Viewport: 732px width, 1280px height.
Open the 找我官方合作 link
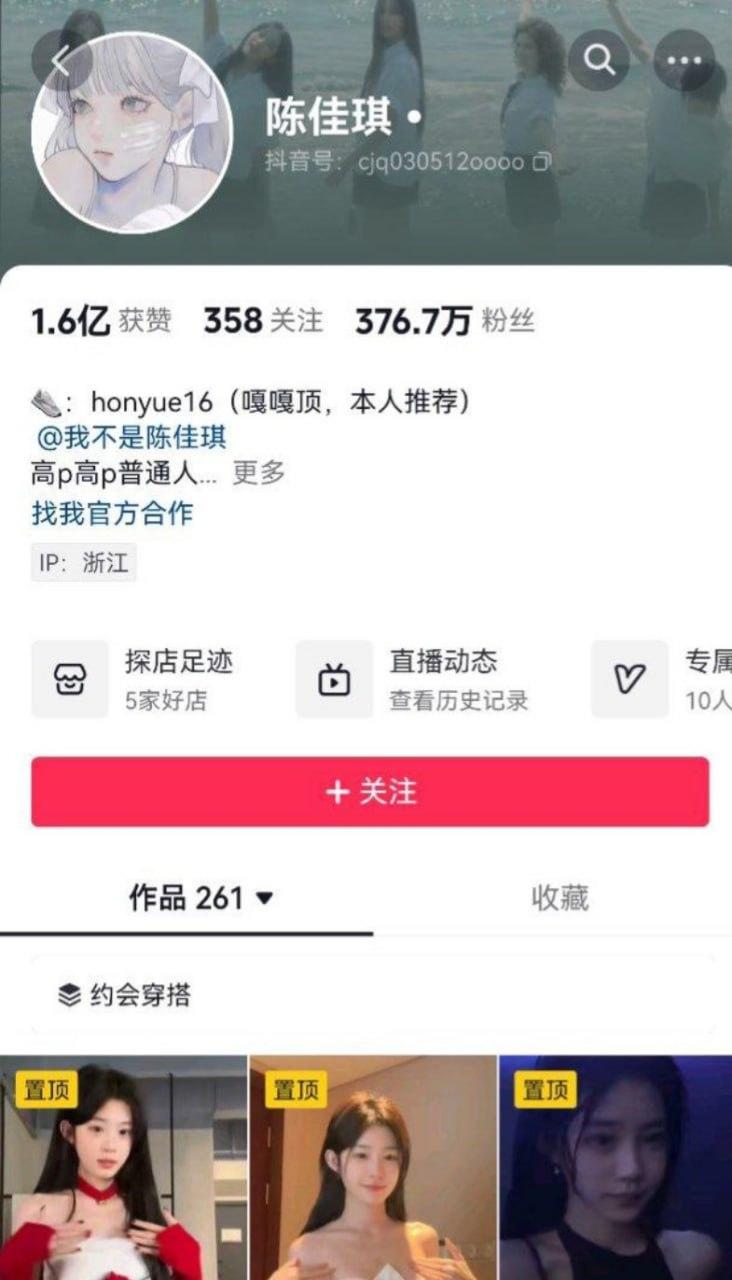[x=112, y=514]
